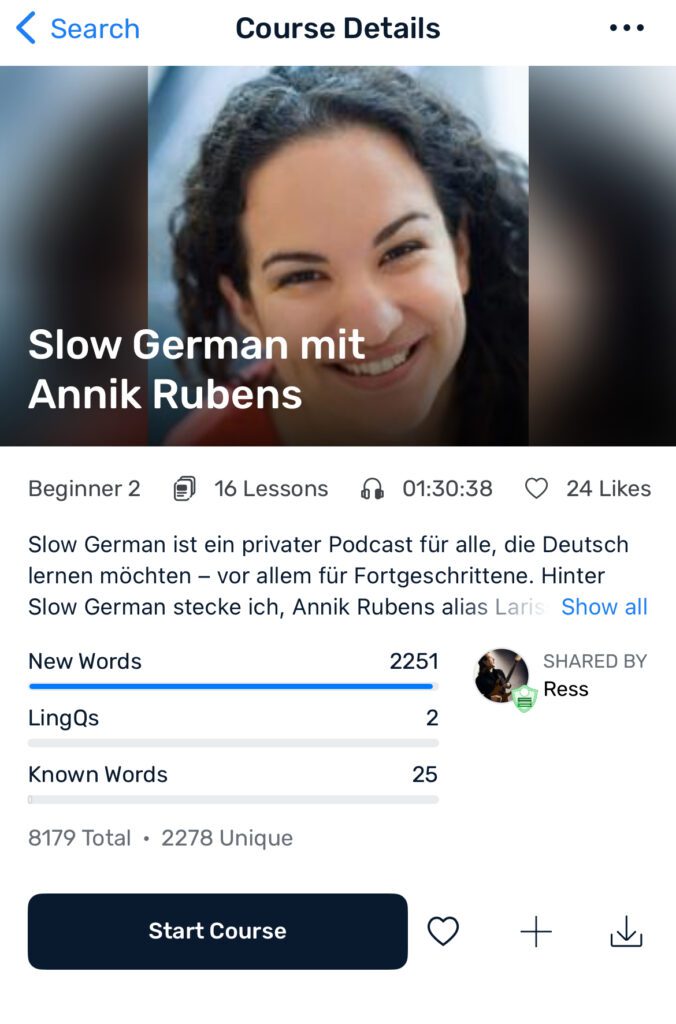Add course using the plus icon
Image resolution: width=676 pixels, height=1024 pixels.
(x=536, y=932)
